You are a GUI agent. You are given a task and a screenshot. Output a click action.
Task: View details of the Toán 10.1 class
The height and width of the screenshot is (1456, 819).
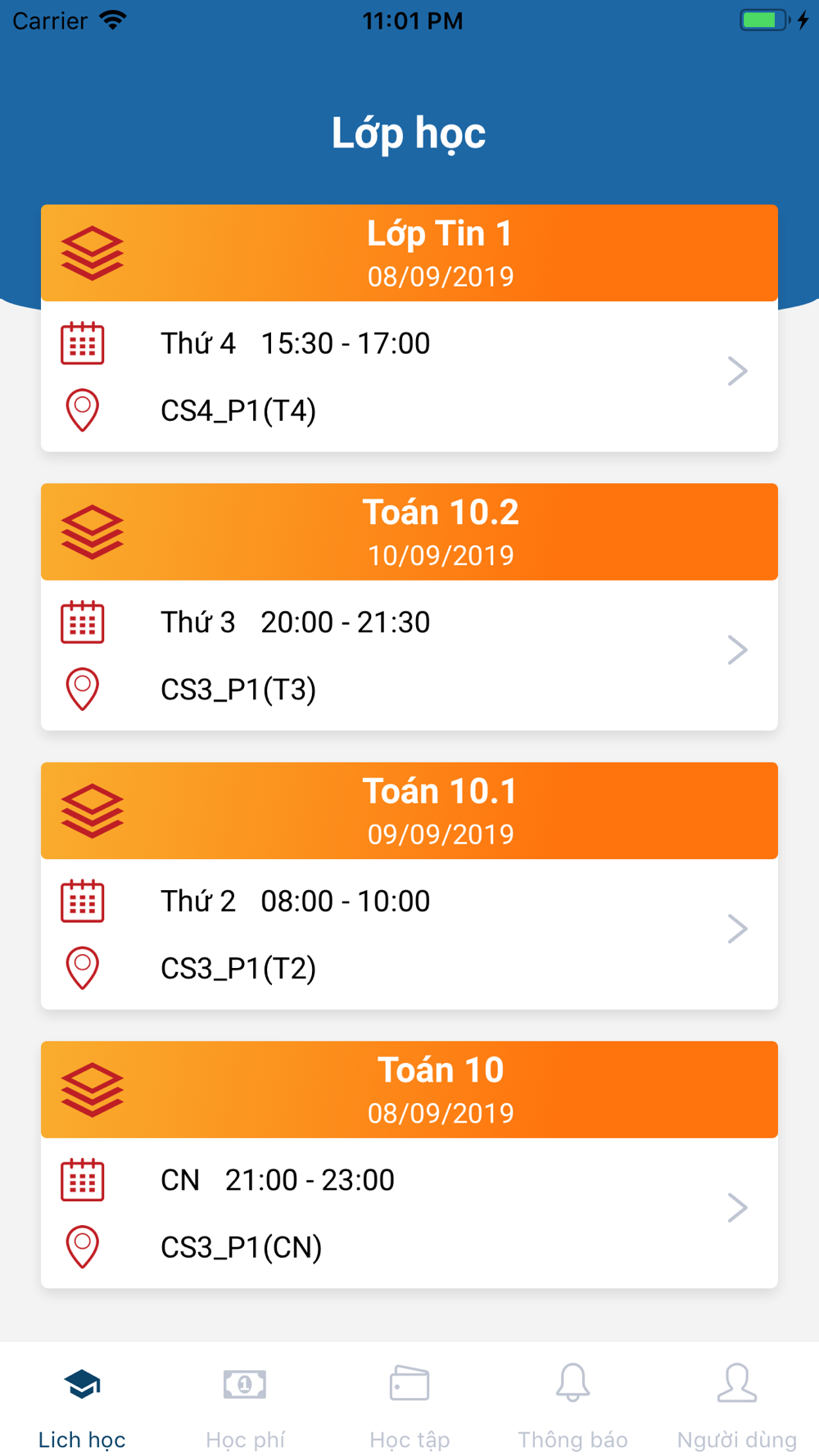[409, 886]
